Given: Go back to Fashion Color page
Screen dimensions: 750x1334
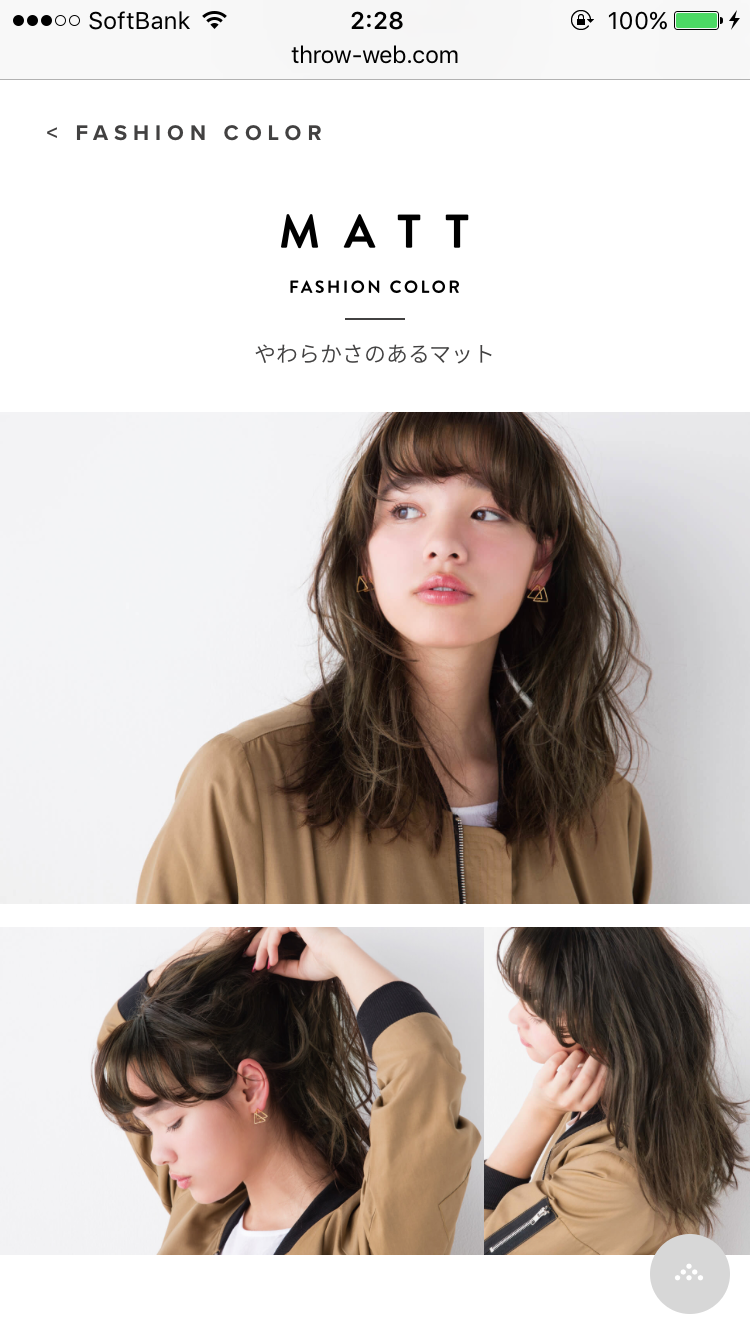Looking at the screenshot, I should tap(185, 133).
